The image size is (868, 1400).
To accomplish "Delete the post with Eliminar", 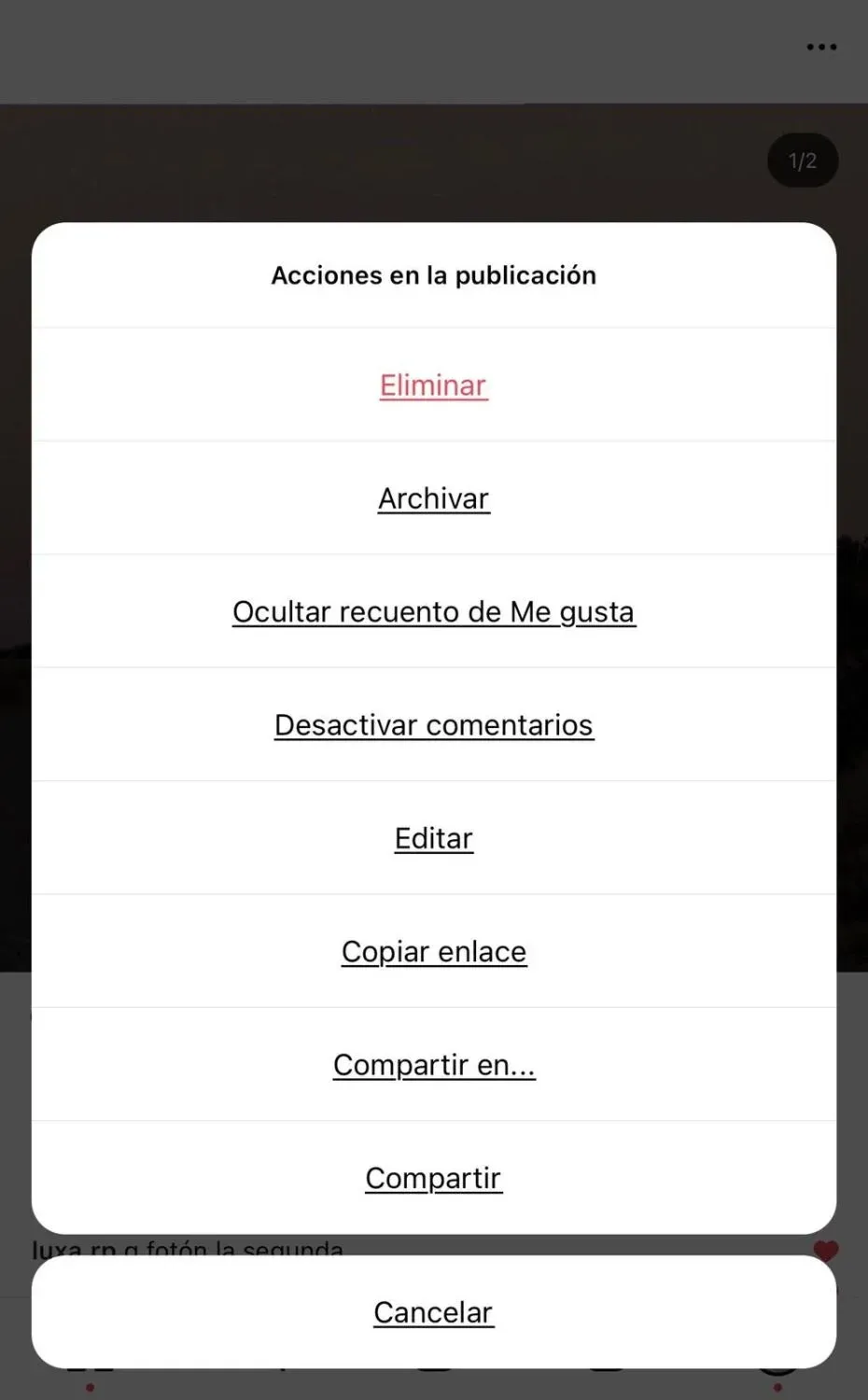I will [433, 385].
